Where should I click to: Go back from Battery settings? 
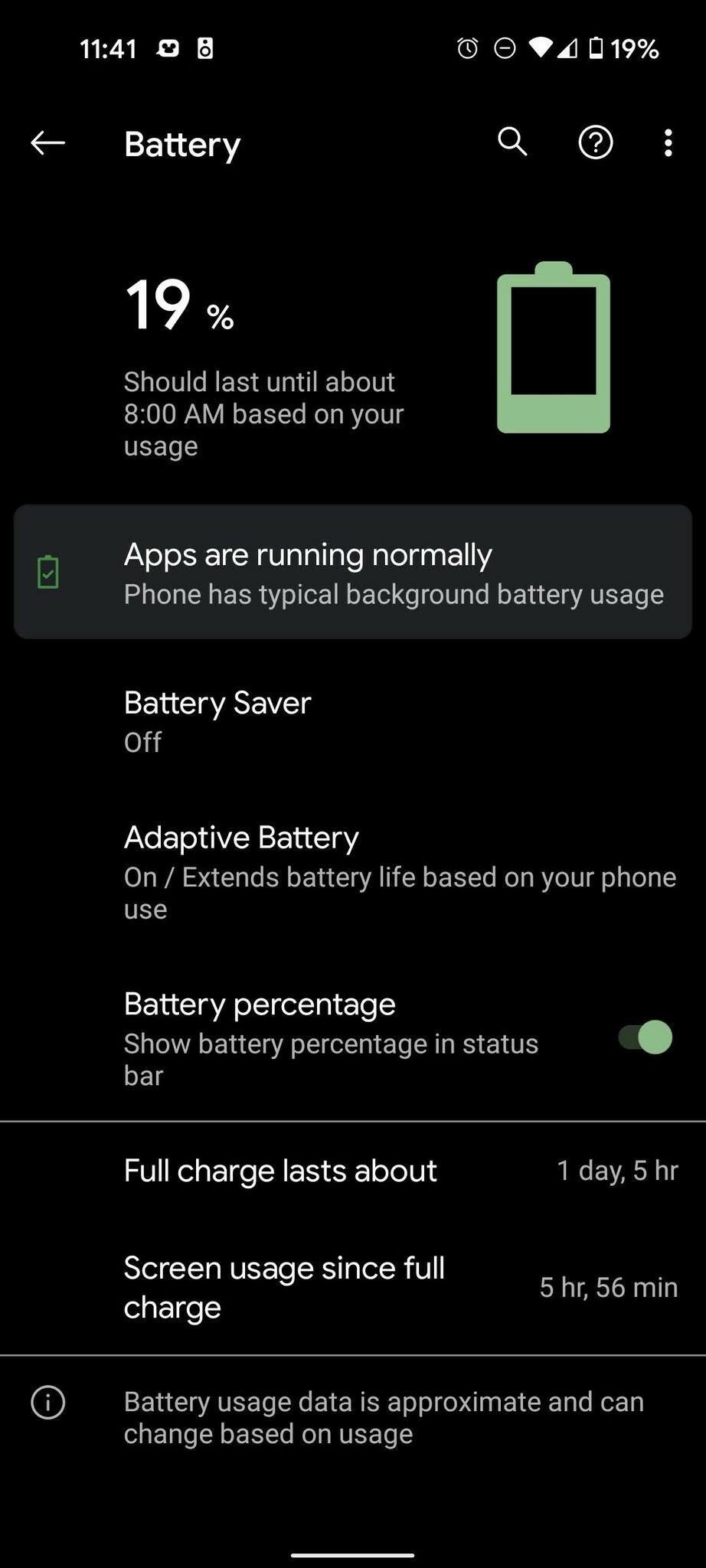coord(47,142)
